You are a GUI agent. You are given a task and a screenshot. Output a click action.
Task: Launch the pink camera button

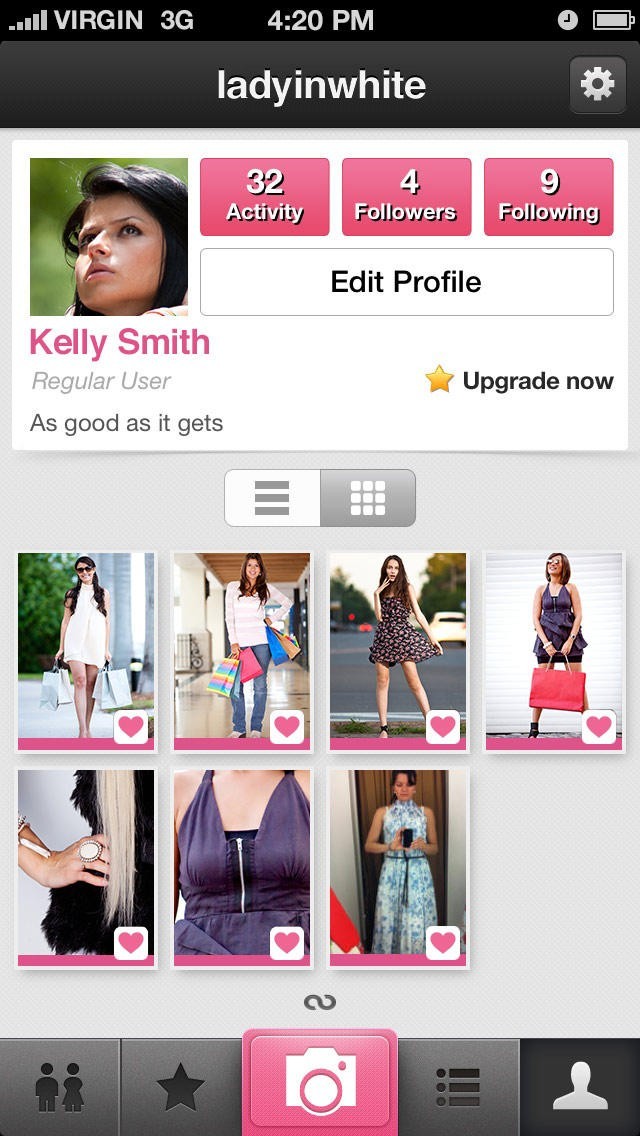pos(320,1082)
